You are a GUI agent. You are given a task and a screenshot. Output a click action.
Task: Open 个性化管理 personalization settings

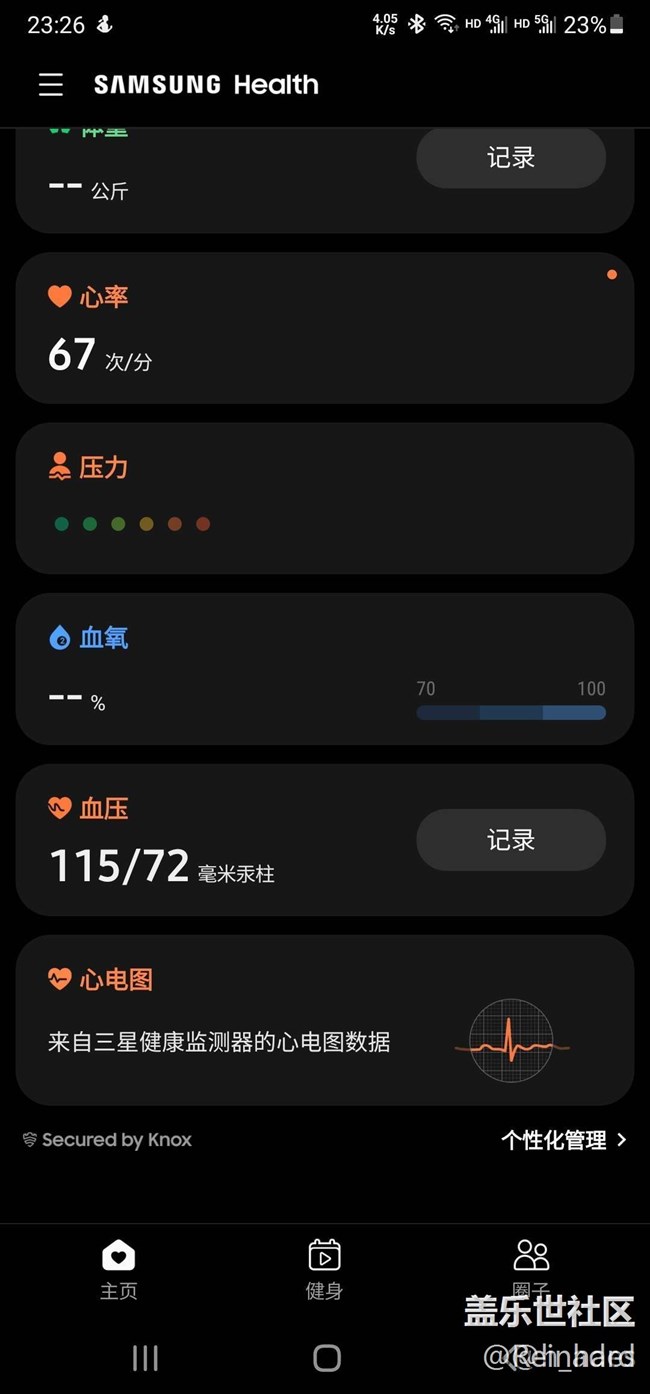[563, 1140]
